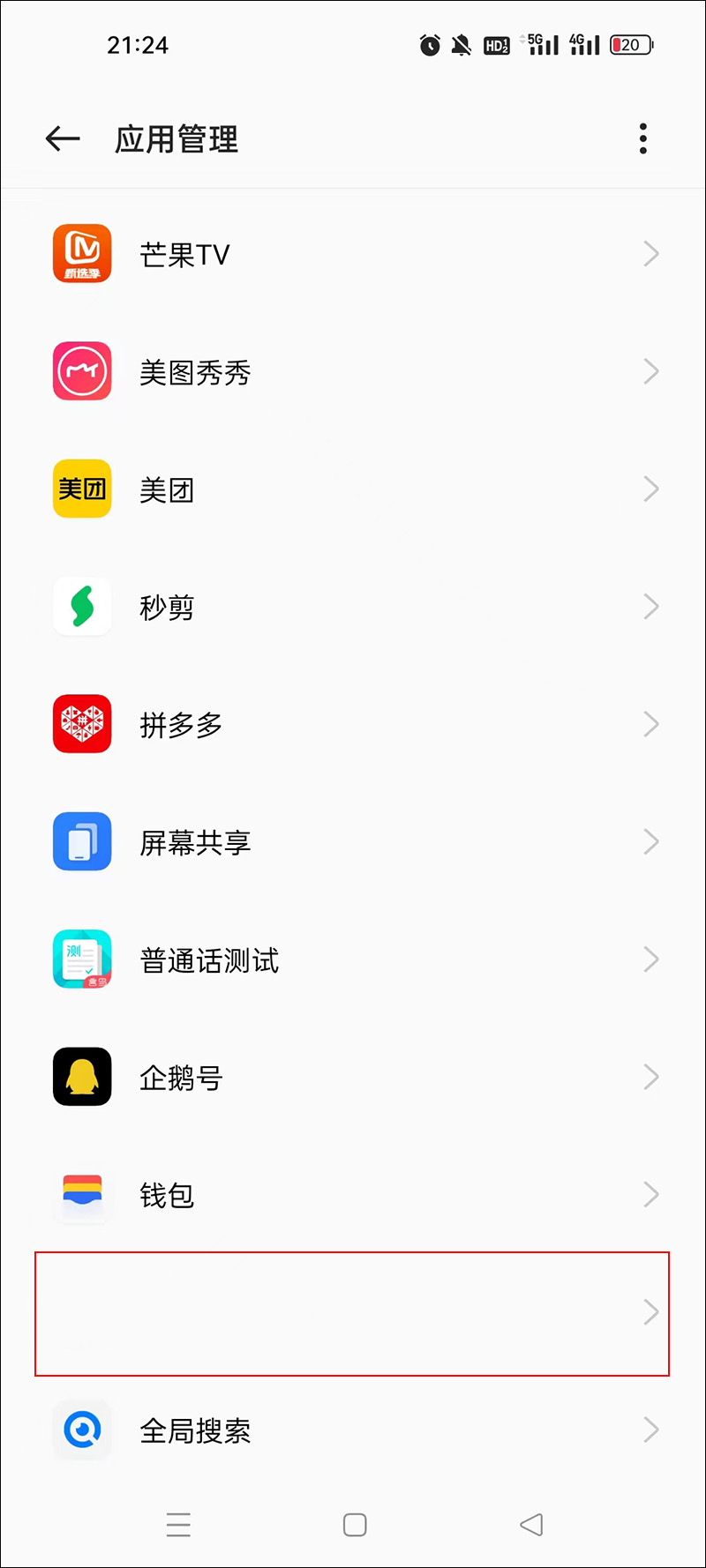The width and height of the screenshot is (706, 1568).
Task: Tap the 屏幕共享 app icon
Action: (x=81, y=841)
